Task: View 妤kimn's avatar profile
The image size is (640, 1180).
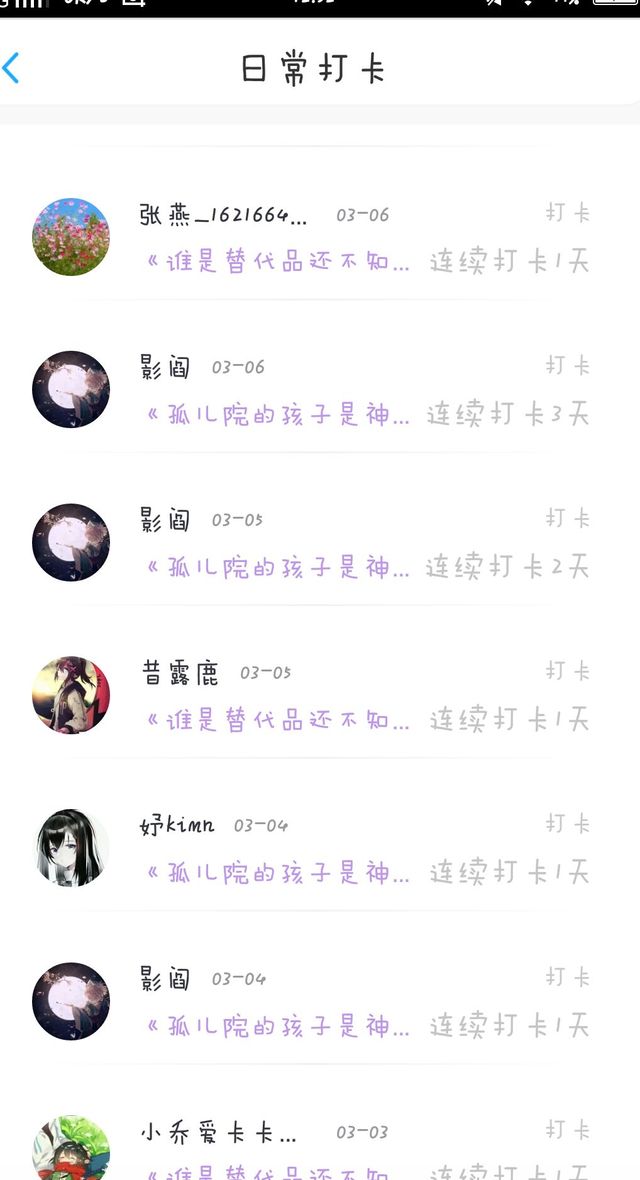Action: pos(71,847)
